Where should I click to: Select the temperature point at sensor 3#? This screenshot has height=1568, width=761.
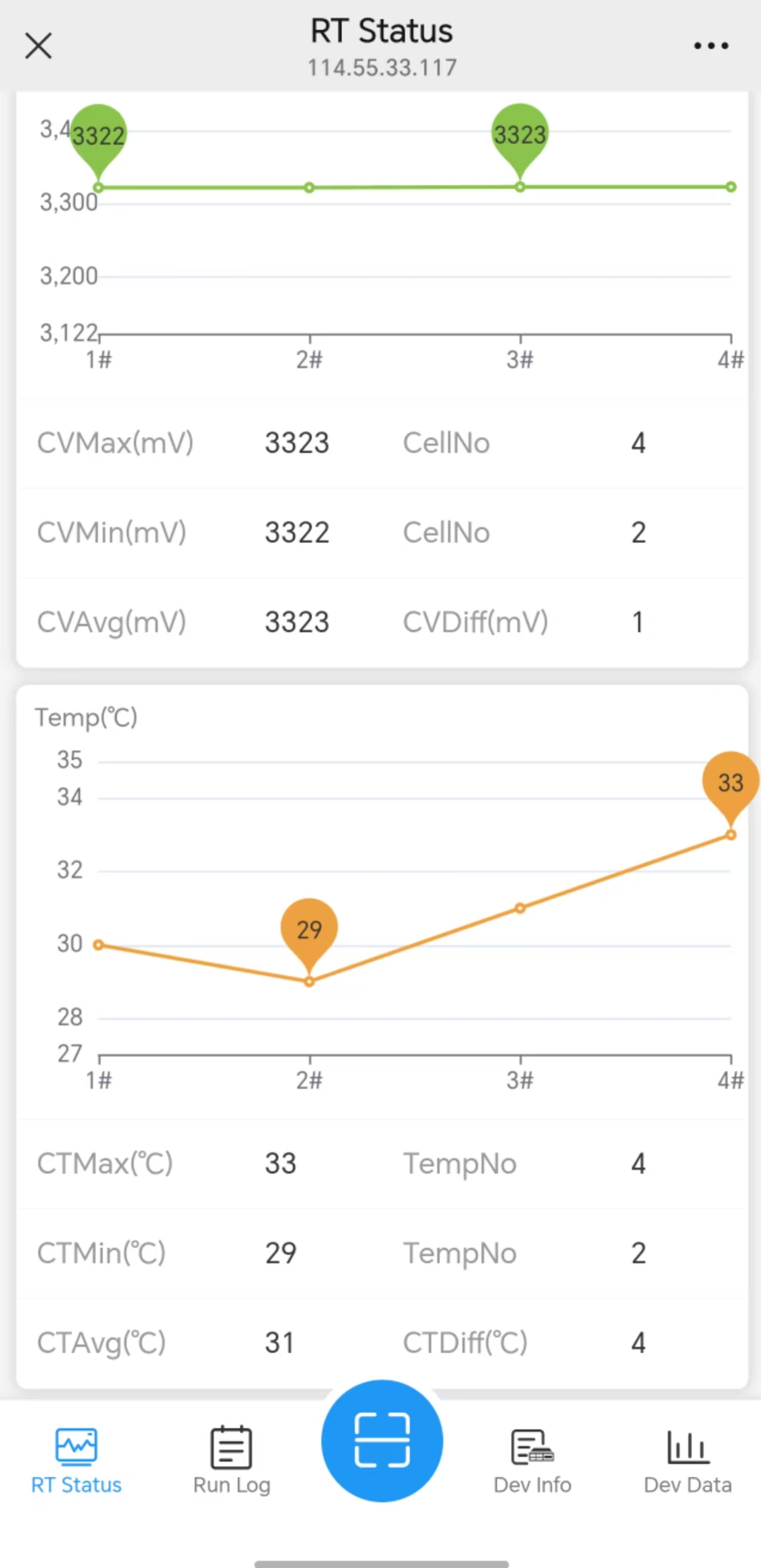pyautogui.click(x=520, y=908)
